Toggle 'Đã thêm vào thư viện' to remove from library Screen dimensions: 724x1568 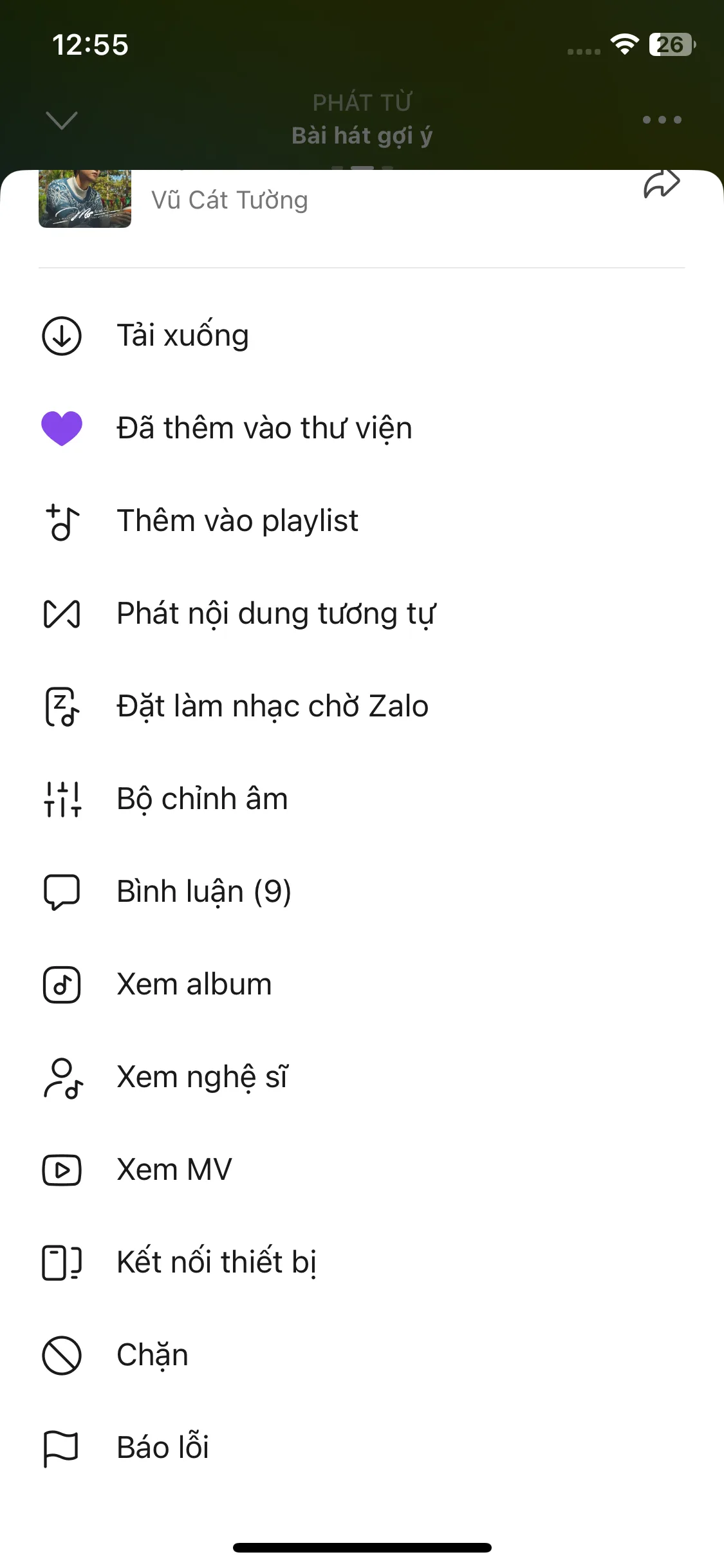point(264,427)
